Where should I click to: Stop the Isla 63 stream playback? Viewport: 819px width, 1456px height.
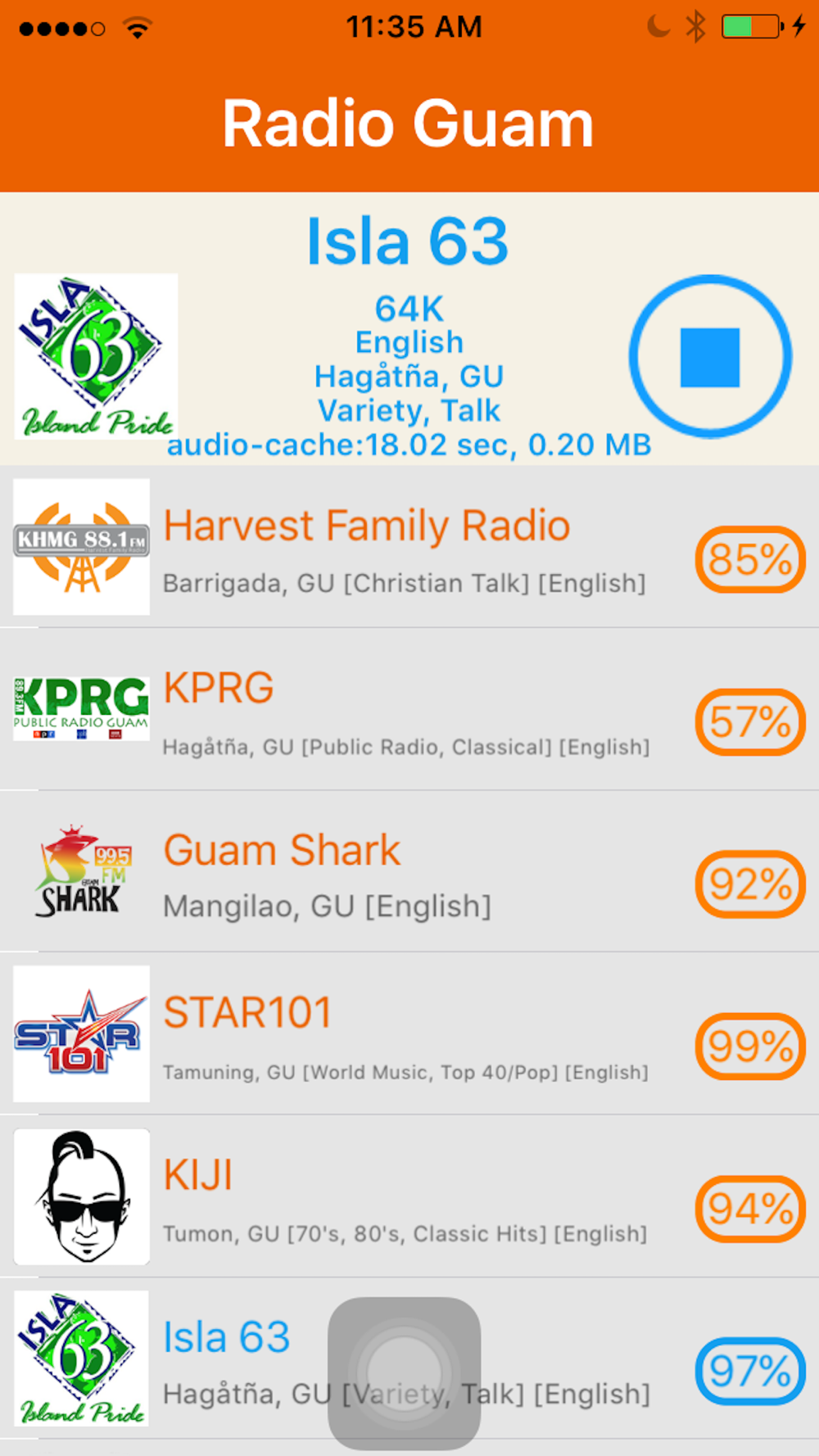[x=710, y=357]
